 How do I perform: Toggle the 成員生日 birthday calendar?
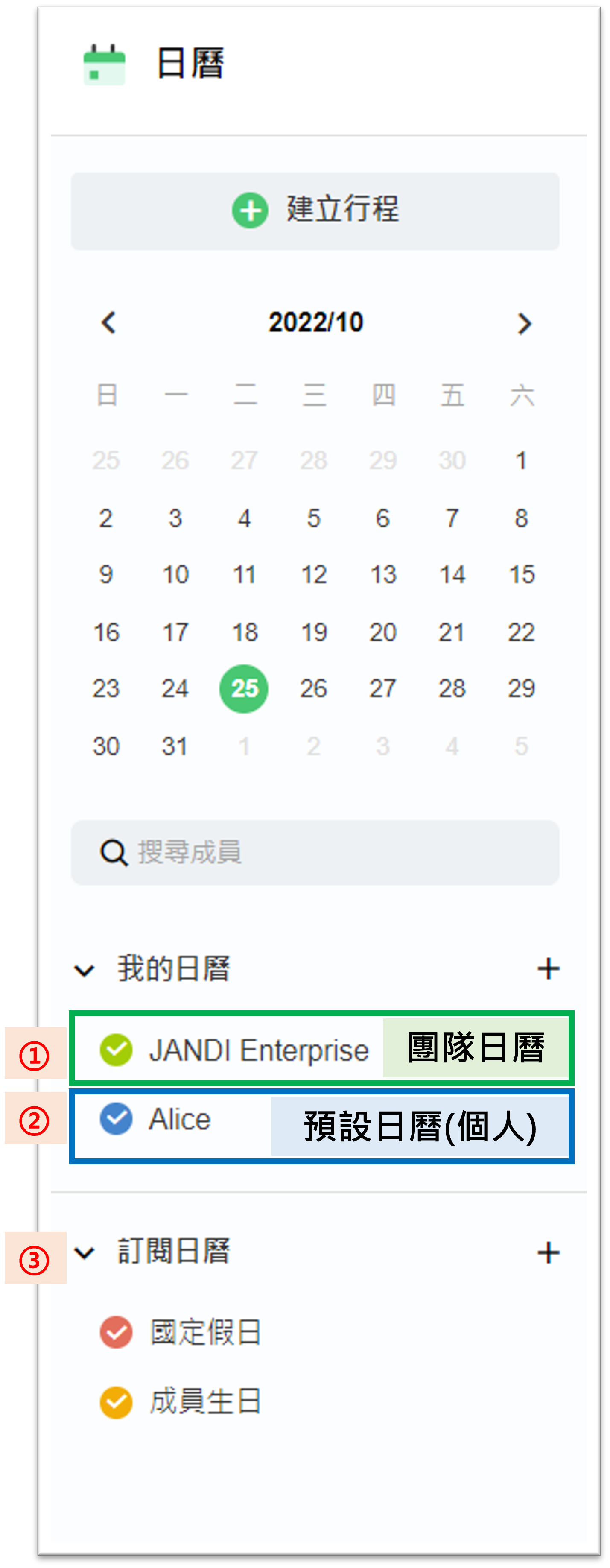(x=116, y=1402)
